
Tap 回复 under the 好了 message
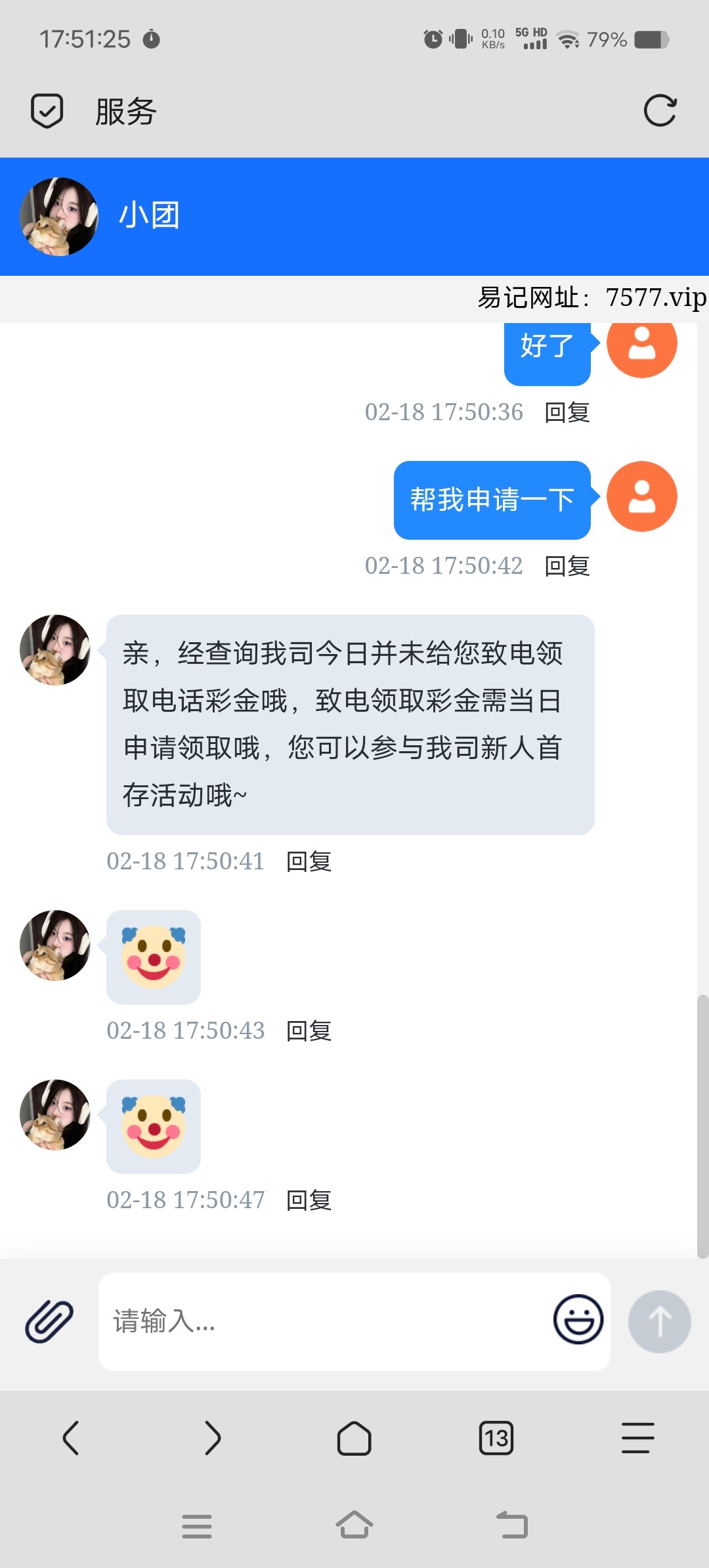[x=567, y=412]
